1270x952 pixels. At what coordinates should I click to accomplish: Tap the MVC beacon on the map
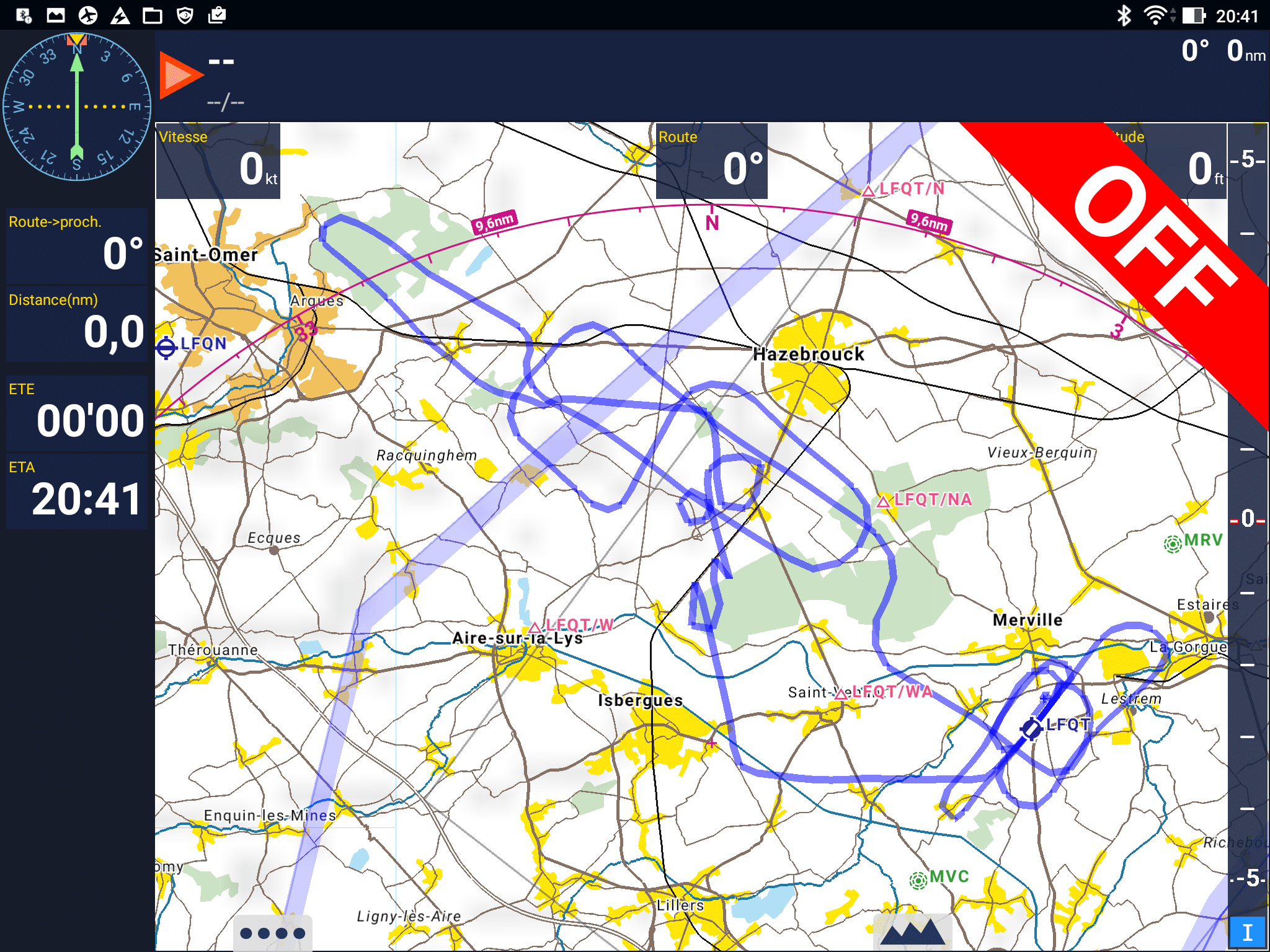[x=918, y=879]
